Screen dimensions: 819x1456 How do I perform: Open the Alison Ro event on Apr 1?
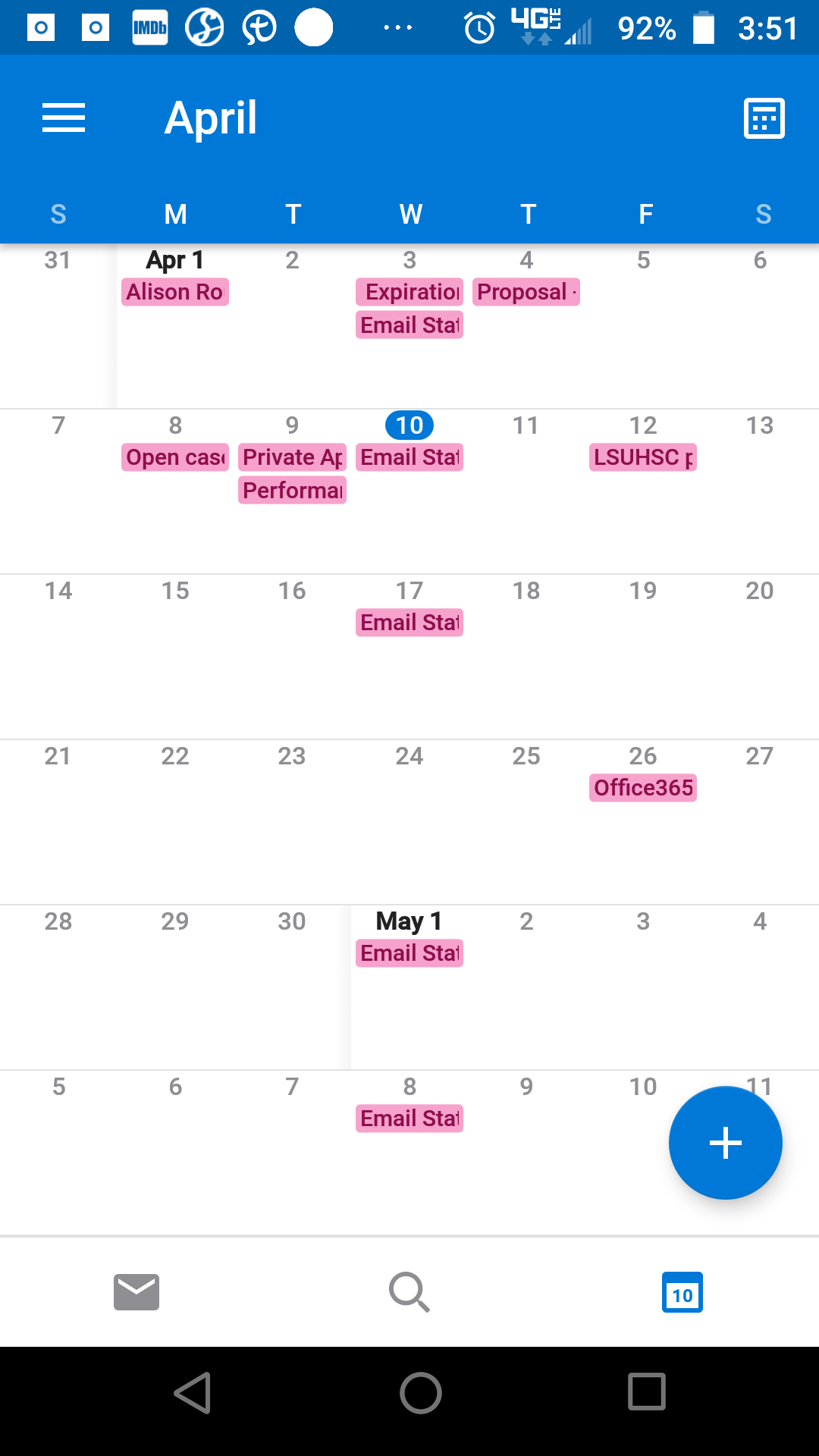point(175,292)
